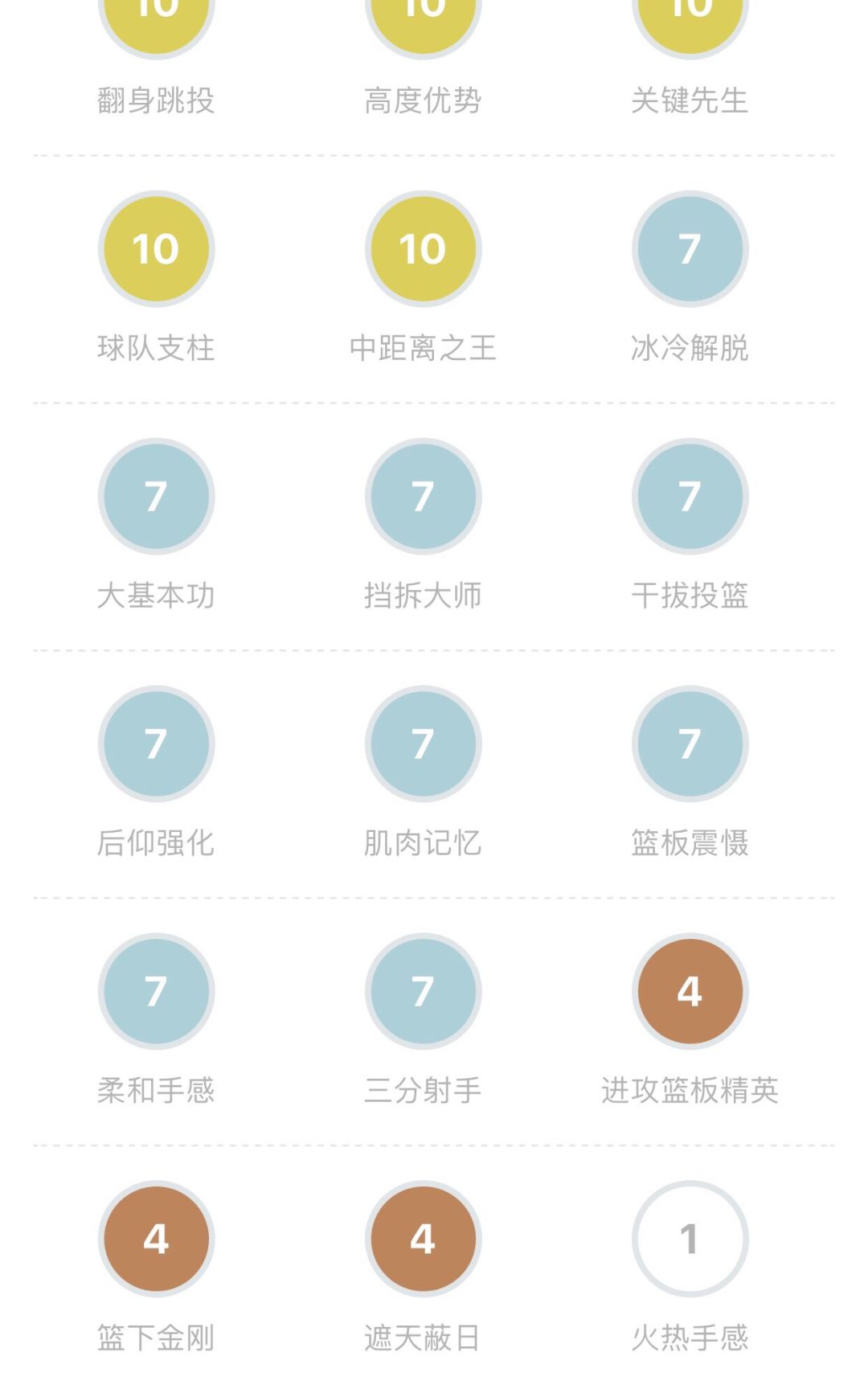
Task: Select the 后仰强化 badge icon
Action: click(x=156, y=745)
